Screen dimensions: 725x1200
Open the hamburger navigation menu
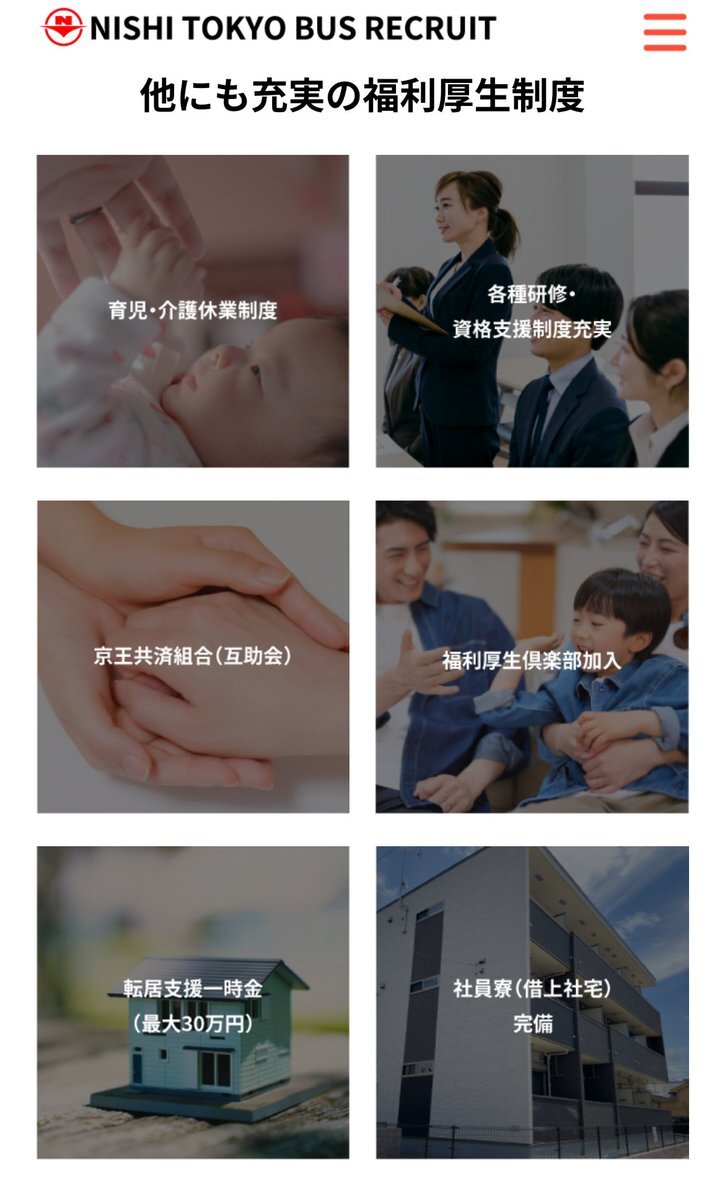tap(665, 31)
